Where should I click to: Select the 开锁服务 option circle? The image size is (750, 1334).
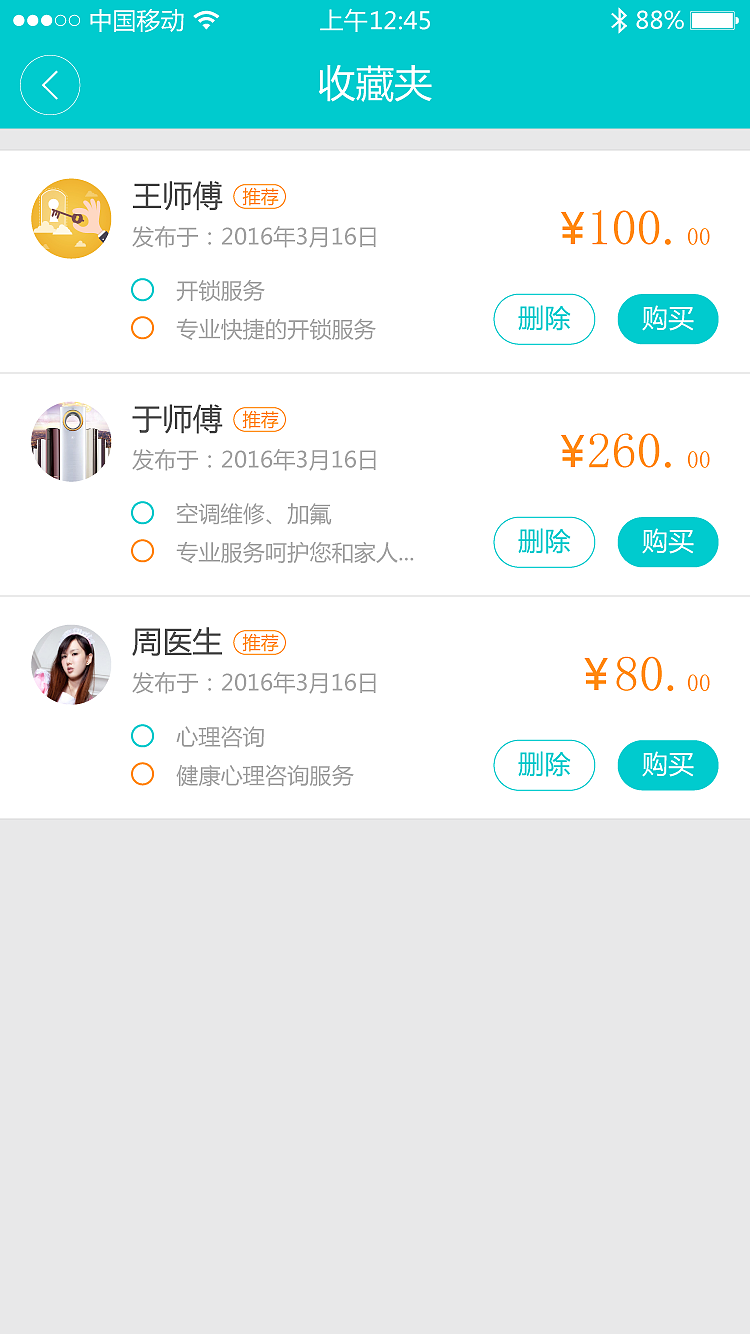(x=142, y=290)
